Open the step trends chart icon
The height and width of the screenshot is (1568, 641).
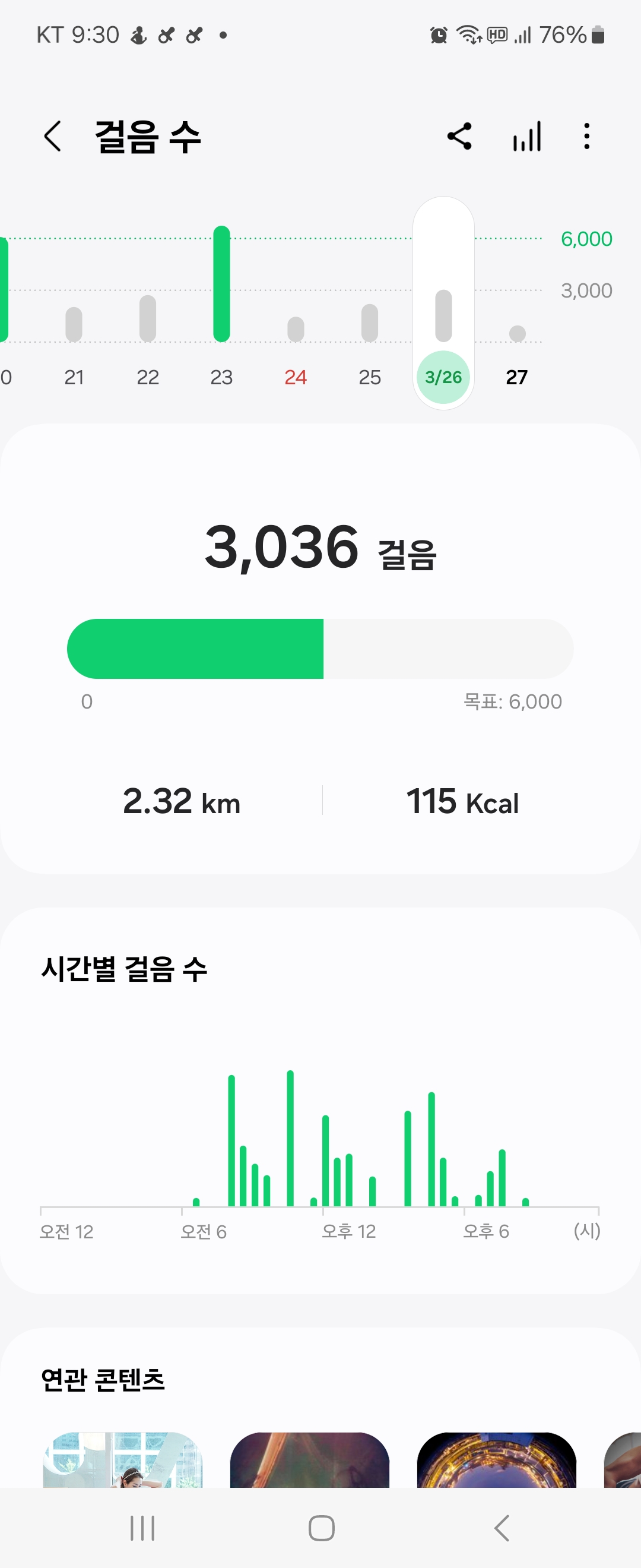526,136
